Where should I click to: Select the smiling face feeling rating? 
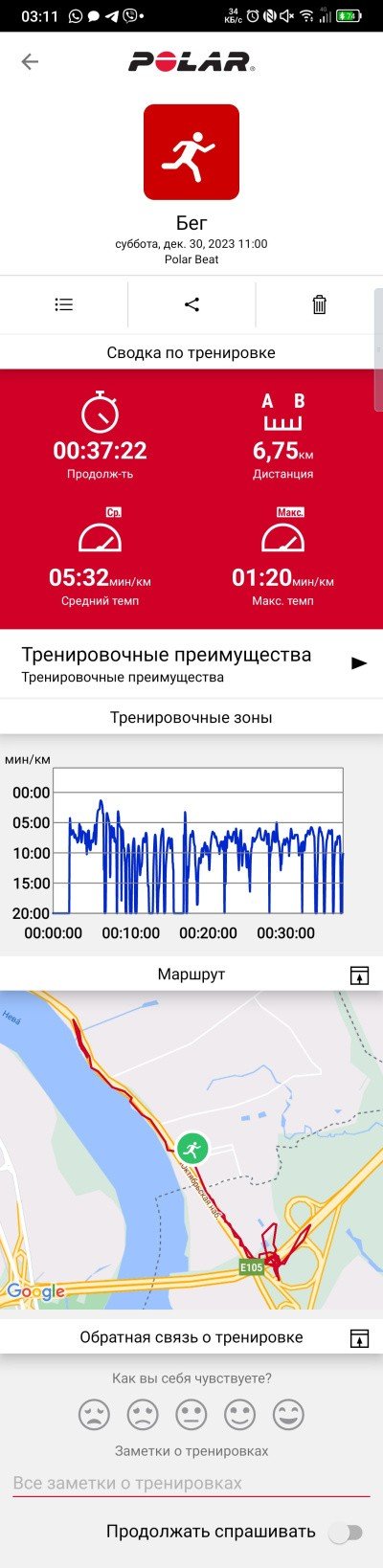click(x=240, y=1414)
